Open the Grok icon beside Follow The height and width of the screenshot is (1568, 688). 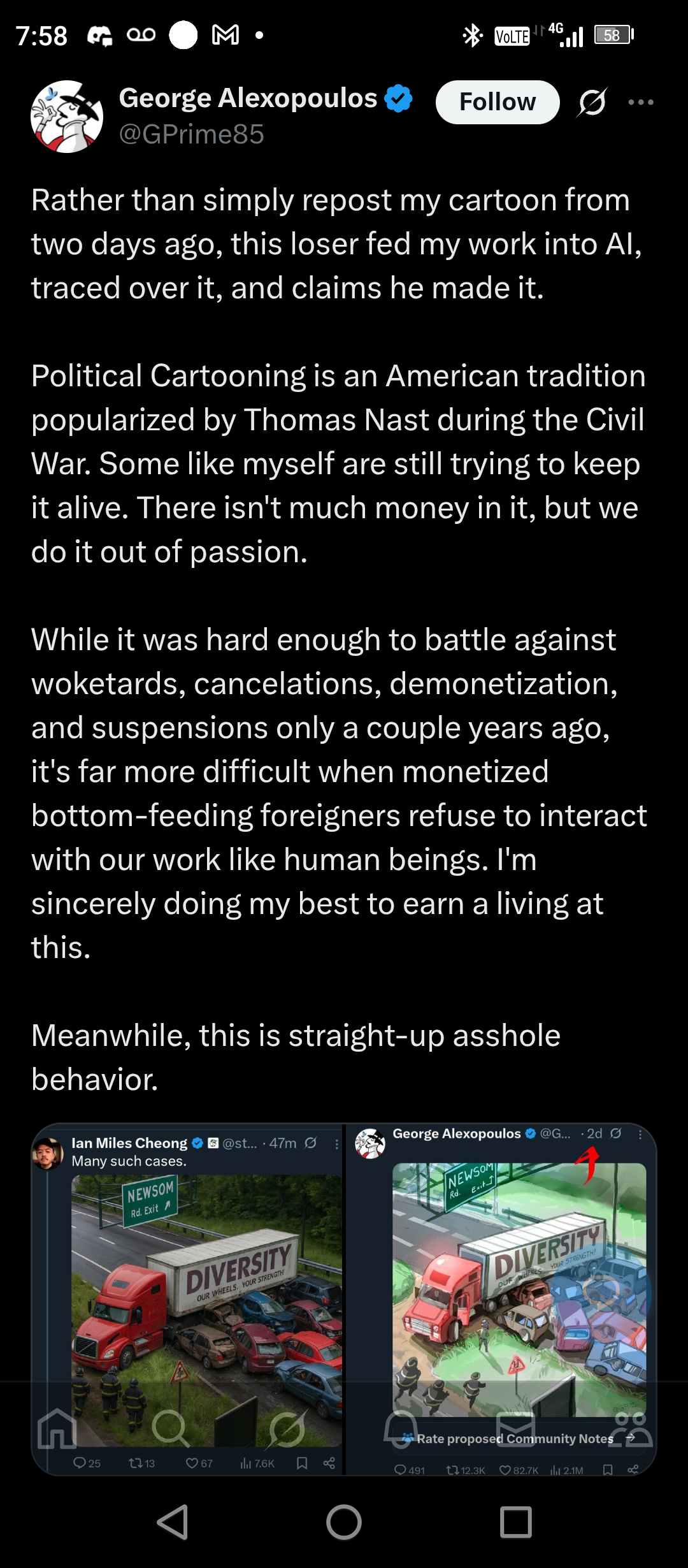click(592, 102)
